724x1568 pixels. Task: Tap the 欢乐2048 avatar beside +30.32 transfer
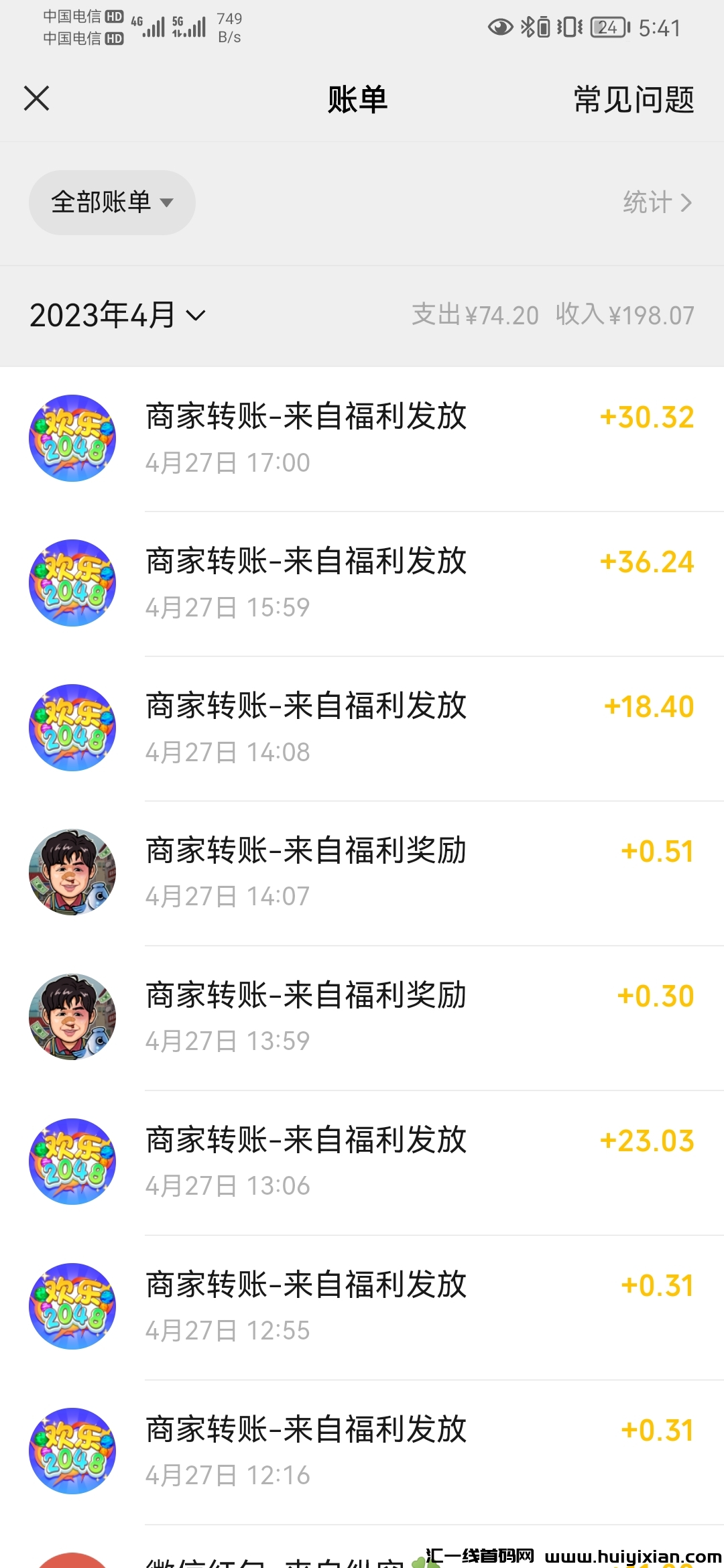point(72,437)
